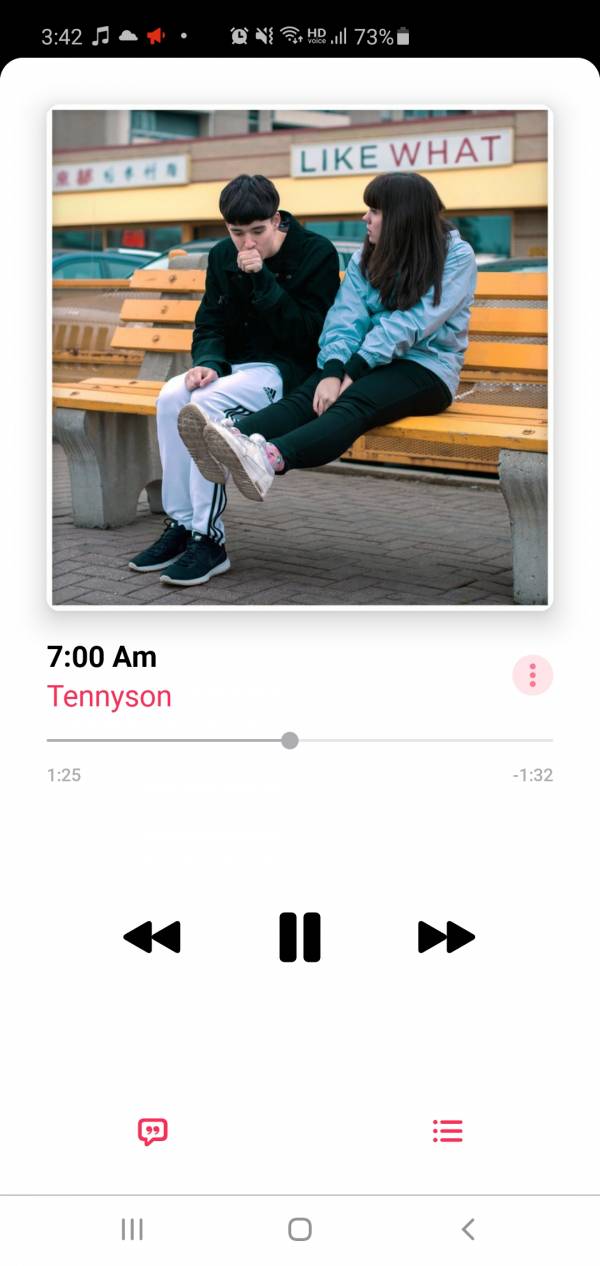Skip to the next track
Image resolution: width=600 pixels, height=1266 pixels.
click(446, 937)
